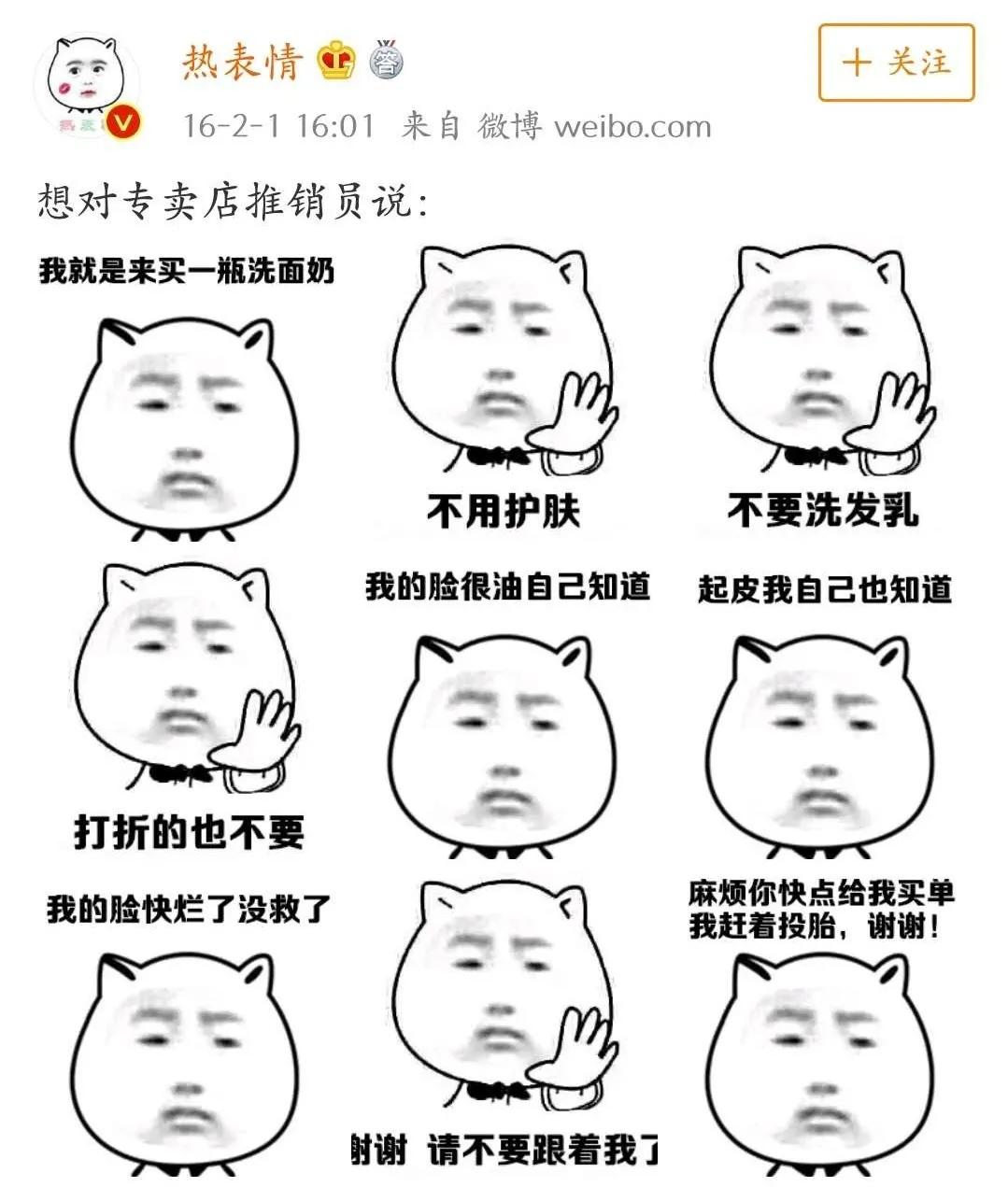
Task: Click the orange V verification badge
Action: click(121, 120)
